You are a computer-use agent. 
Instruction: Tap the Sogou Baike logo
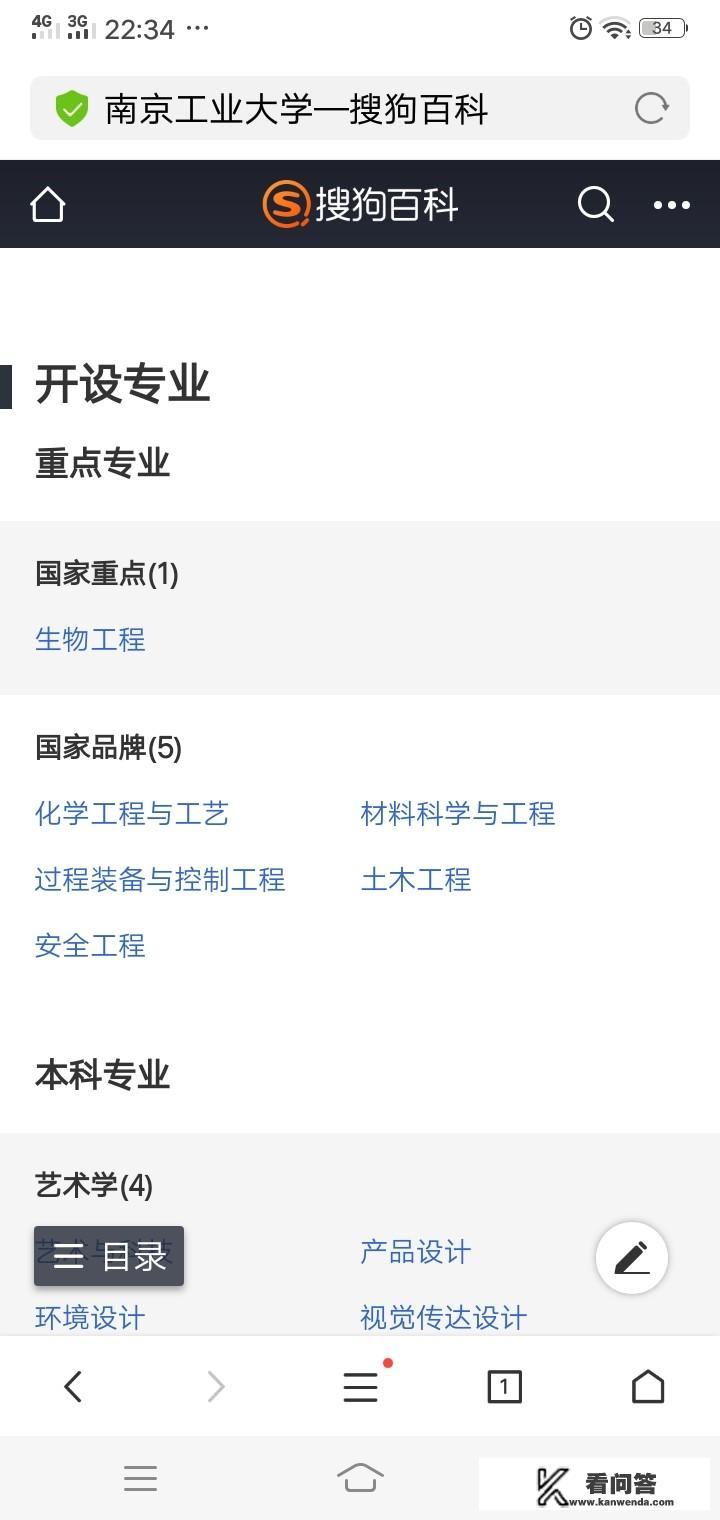click(x=360, y=204)
